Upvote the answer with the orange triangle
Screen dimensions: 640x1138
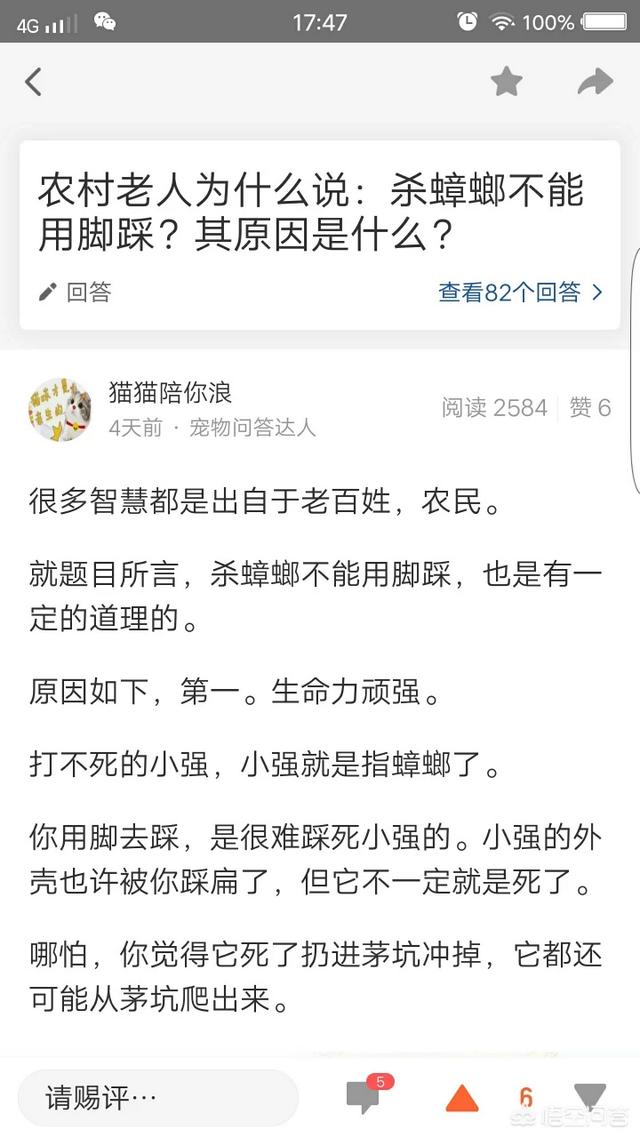(x=462, y=1098)
